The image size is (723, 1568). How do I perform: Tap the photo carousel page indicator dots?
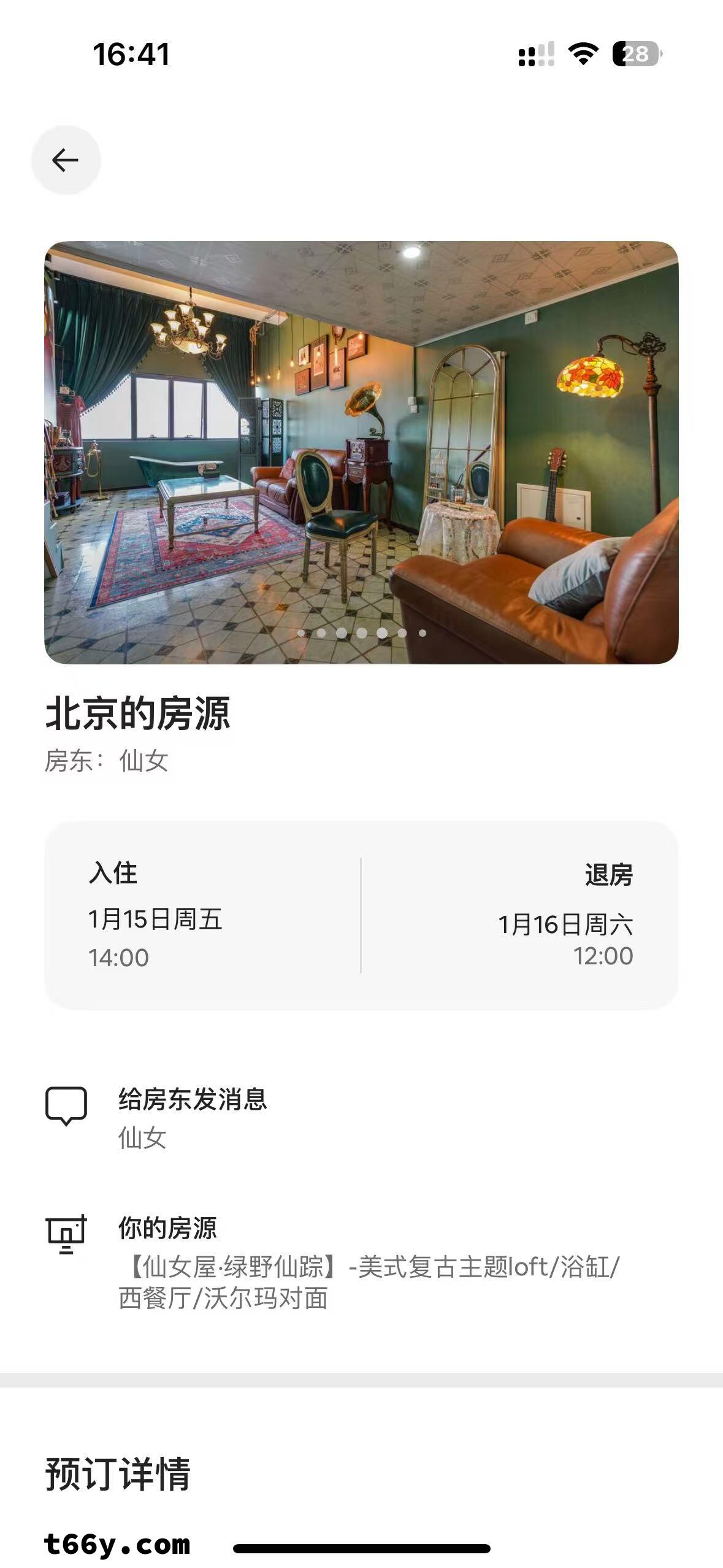(361, 632)
